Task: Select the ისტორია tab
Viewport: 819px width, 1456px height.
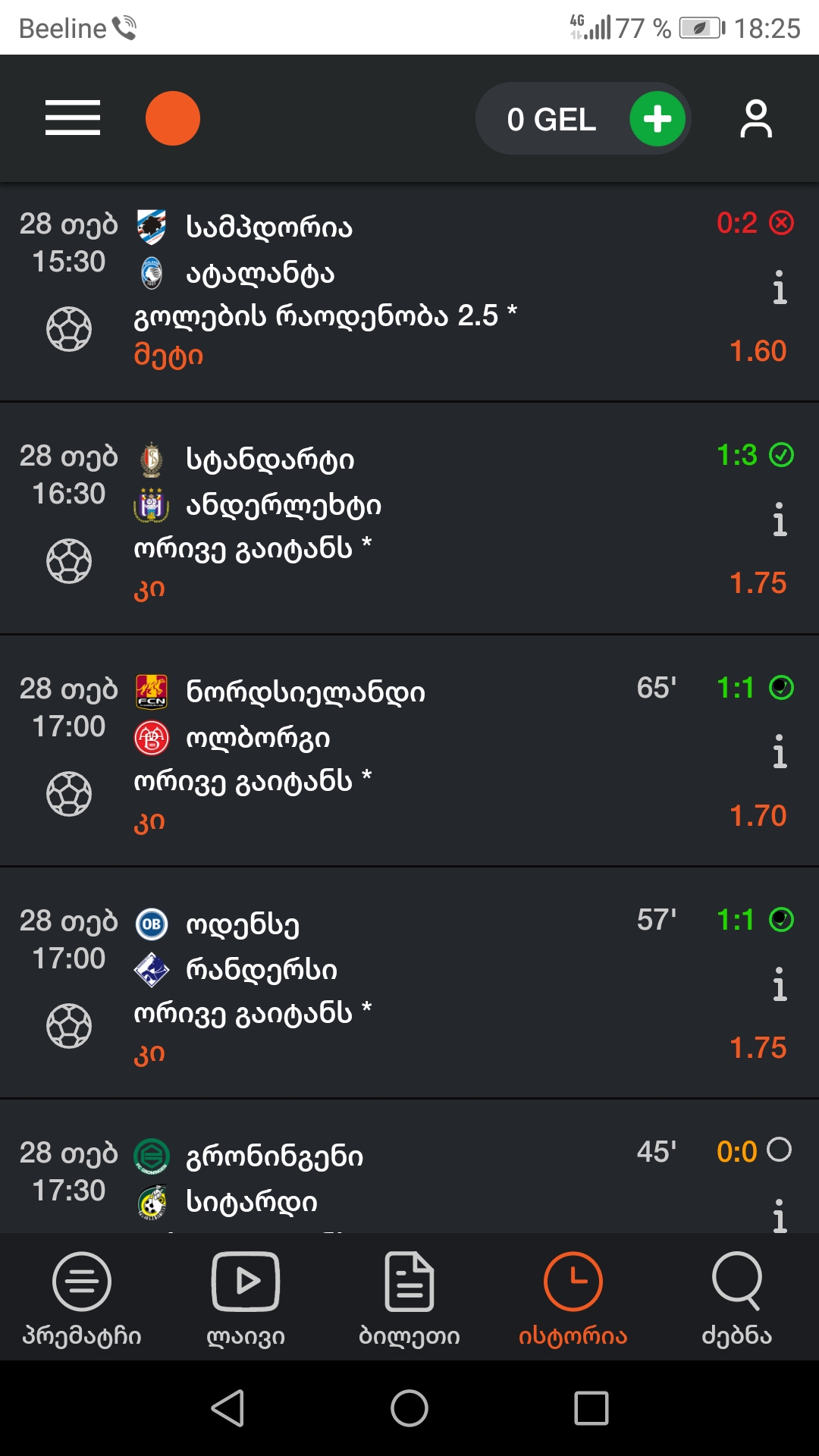Action: click(x=573, y=1298)
